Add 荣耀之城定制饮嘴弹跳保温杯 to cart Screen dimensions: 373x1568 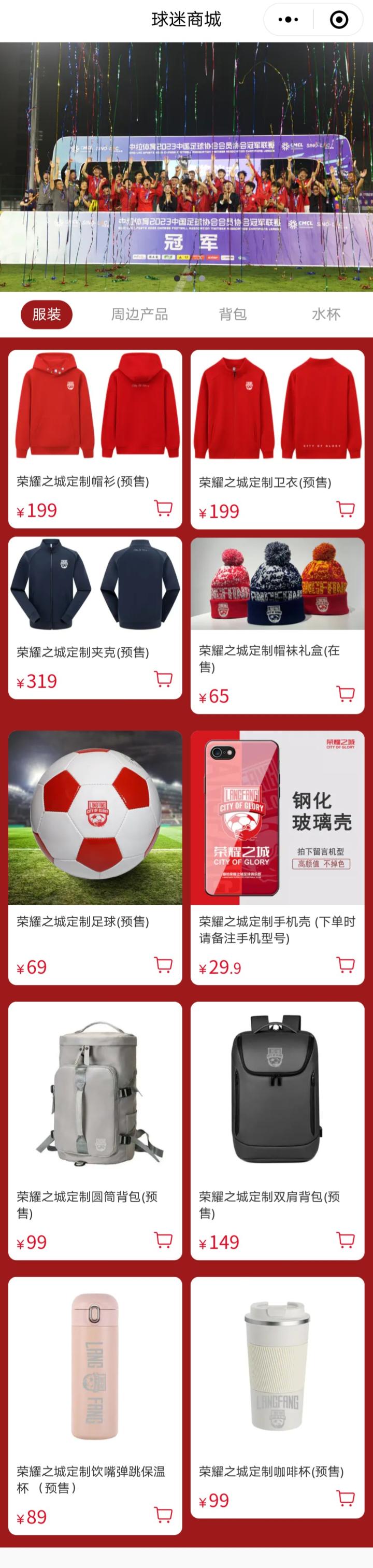(163, 1515)
